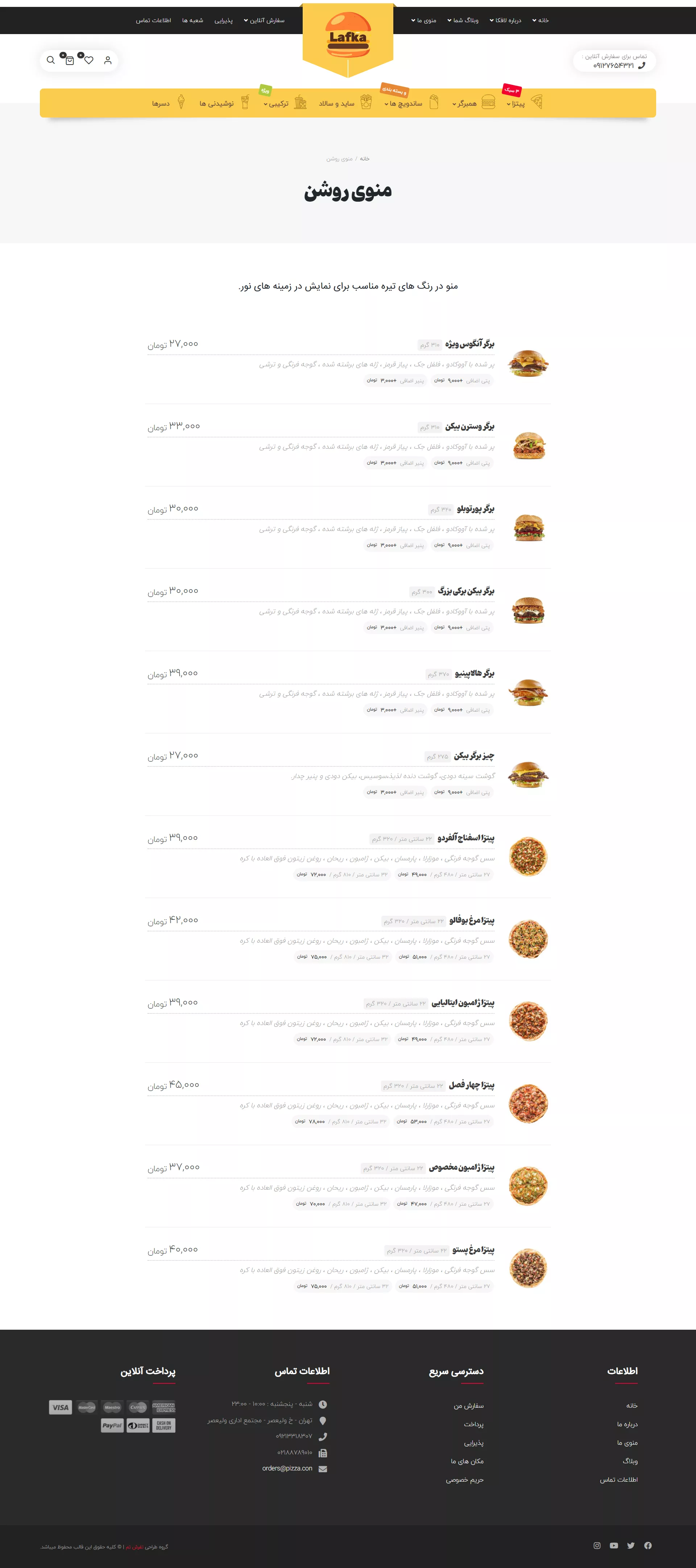This screenshot has height=1568, width=696.
Task: Open the user account icon
Action: coord(108,60)
